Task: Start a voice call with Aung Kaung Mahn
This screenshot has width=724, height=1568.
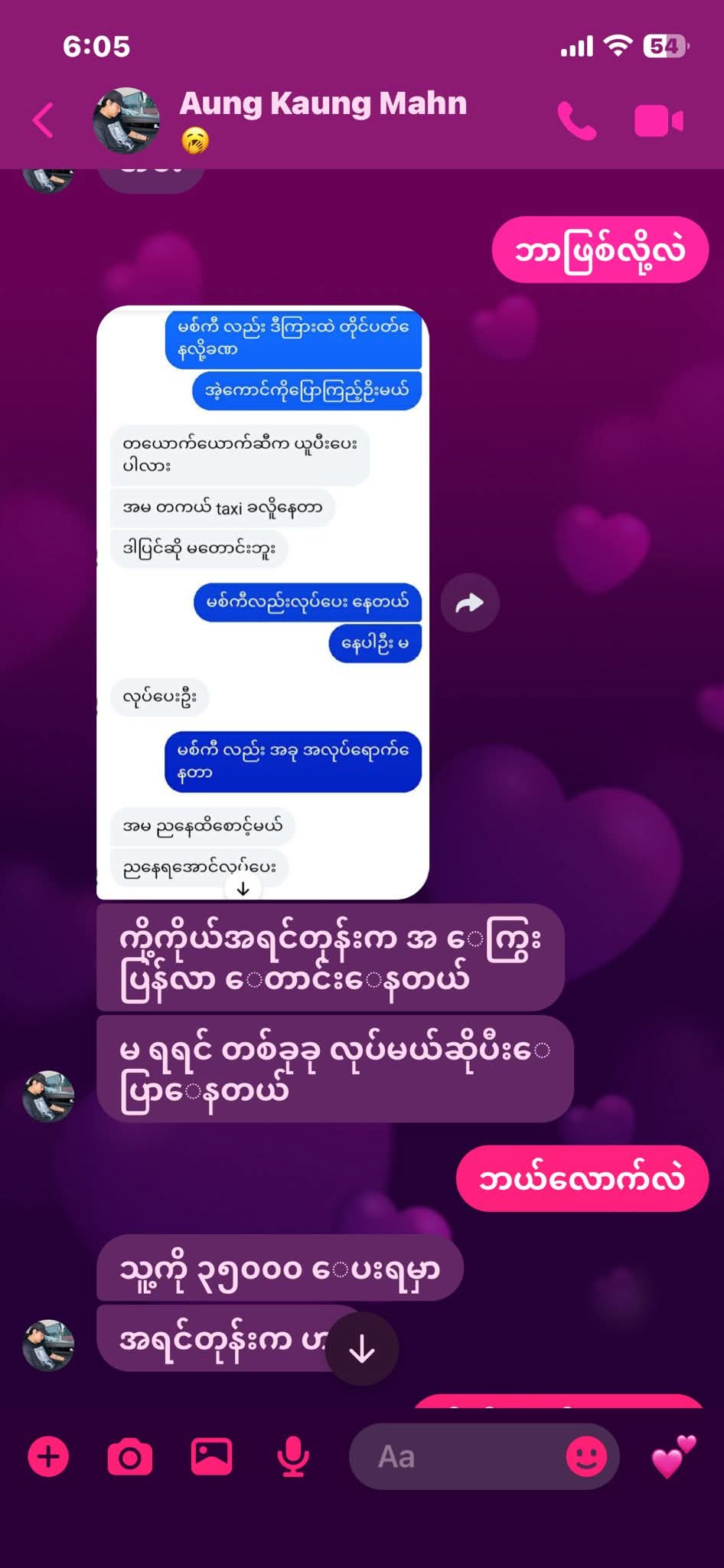Action: pyautogui.click(x=576, y=121)
